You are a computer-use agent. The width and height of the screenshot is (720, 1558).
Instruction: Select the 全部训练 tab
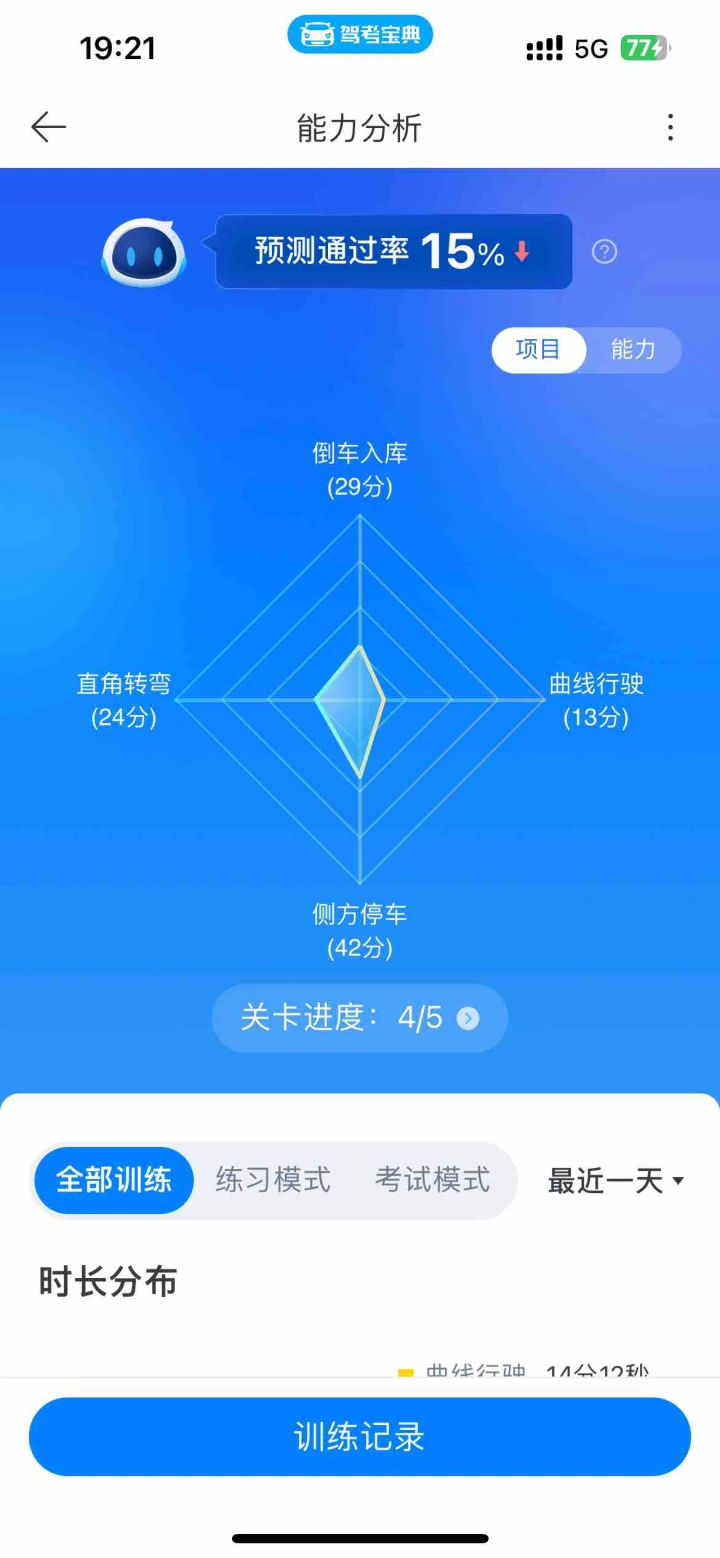coord(113,1180)
